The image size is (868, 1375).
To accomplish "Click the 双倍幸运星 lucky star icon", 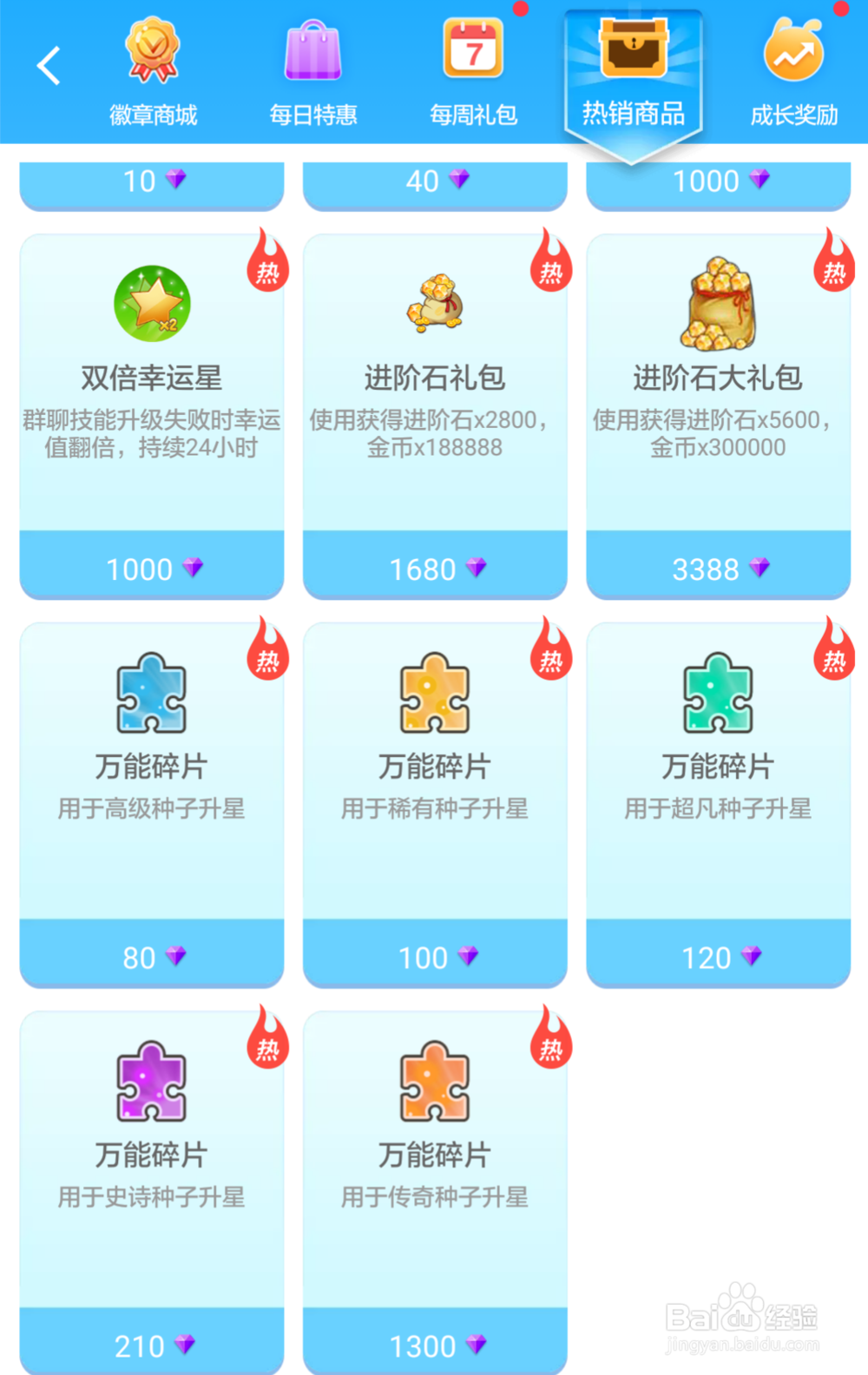I will (x=151, y=304).
